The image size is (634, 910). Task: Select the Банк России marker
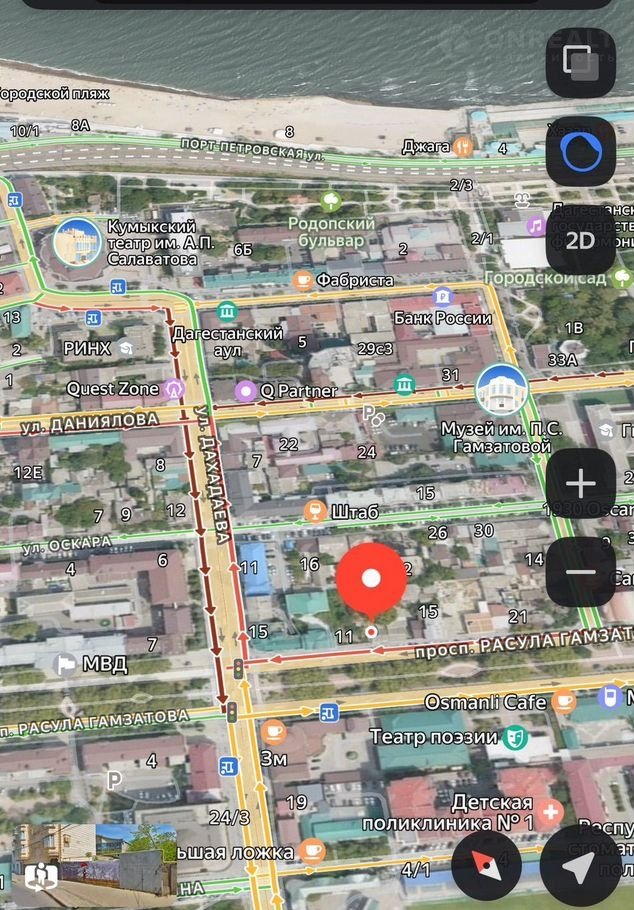pyautogui.click(x=442, y=297)
